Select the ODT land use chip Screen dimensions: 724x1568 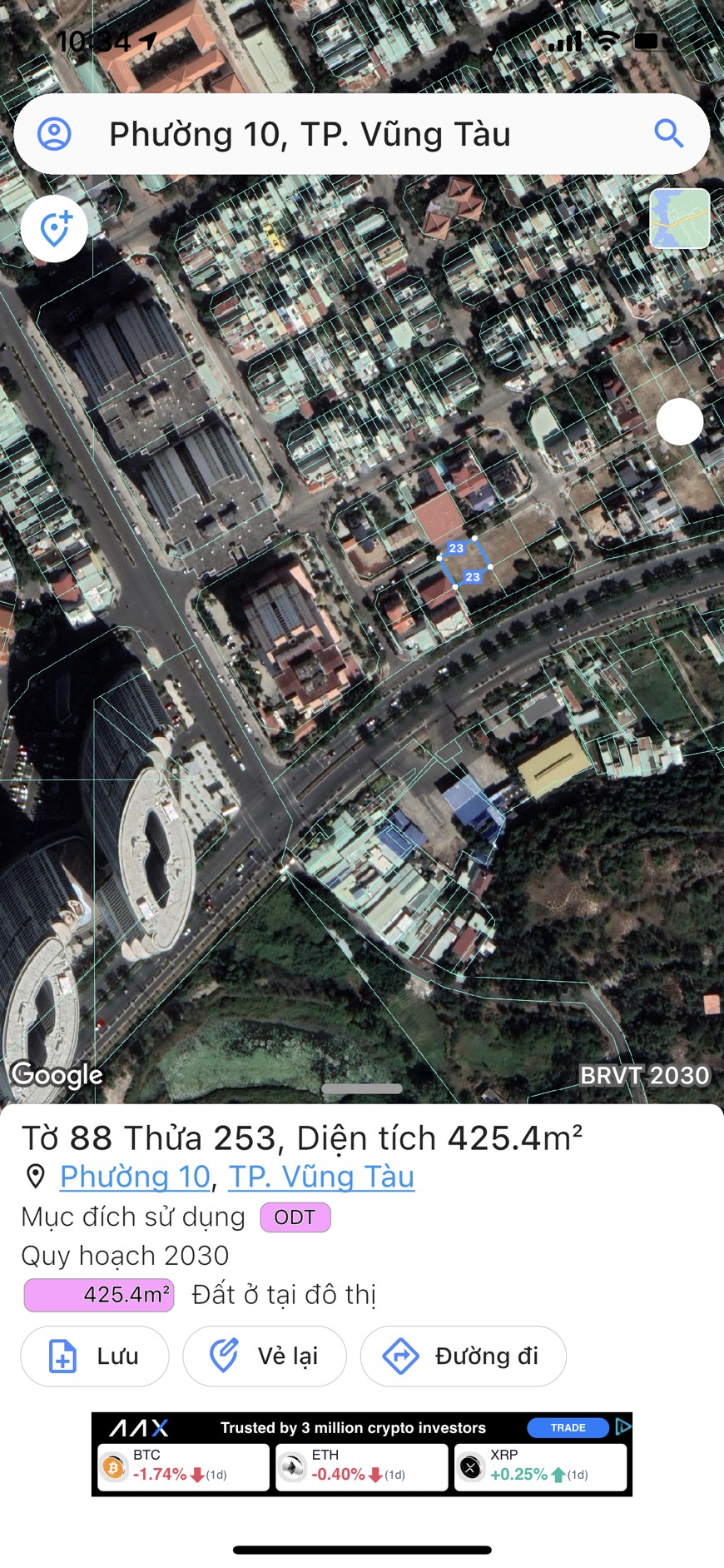(x=295, y=1217)
